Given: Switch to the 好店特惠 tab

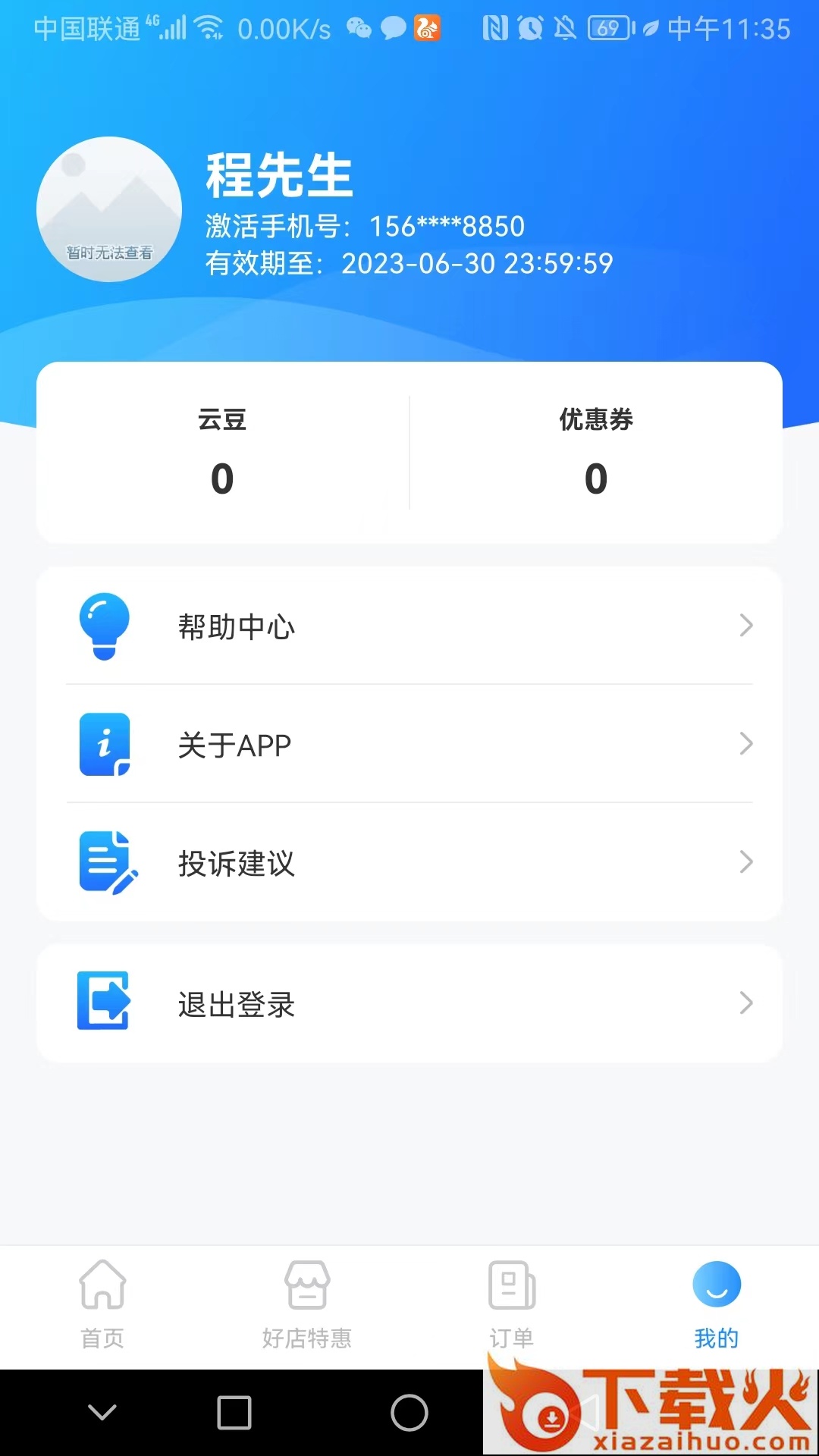Looking at the screenshot, I should (307, 1304).
